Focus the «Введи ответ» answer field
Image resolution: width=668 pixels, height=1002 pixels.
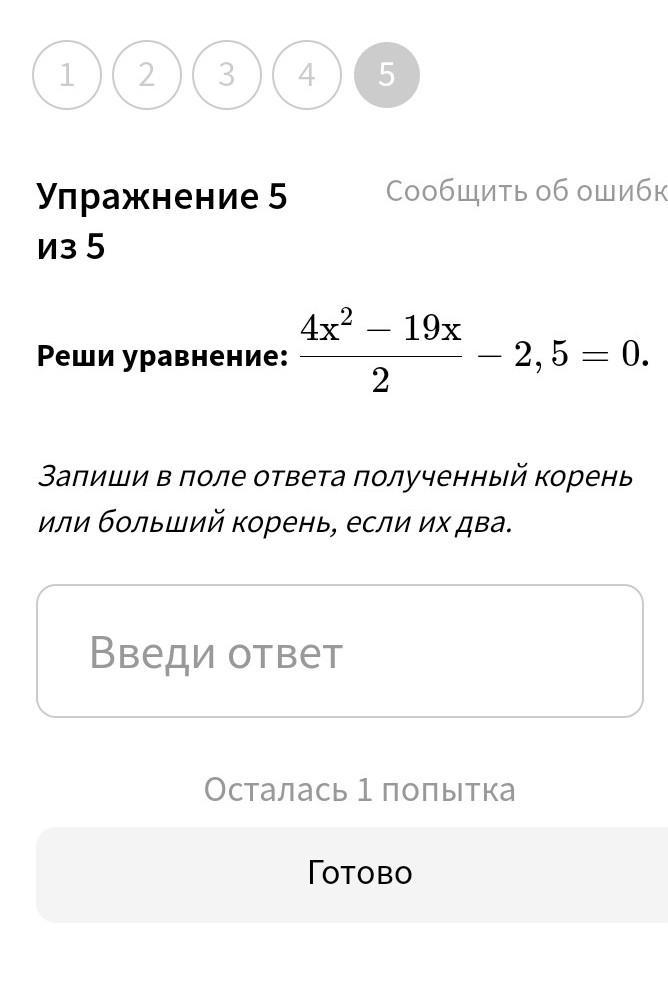(340, 651)
